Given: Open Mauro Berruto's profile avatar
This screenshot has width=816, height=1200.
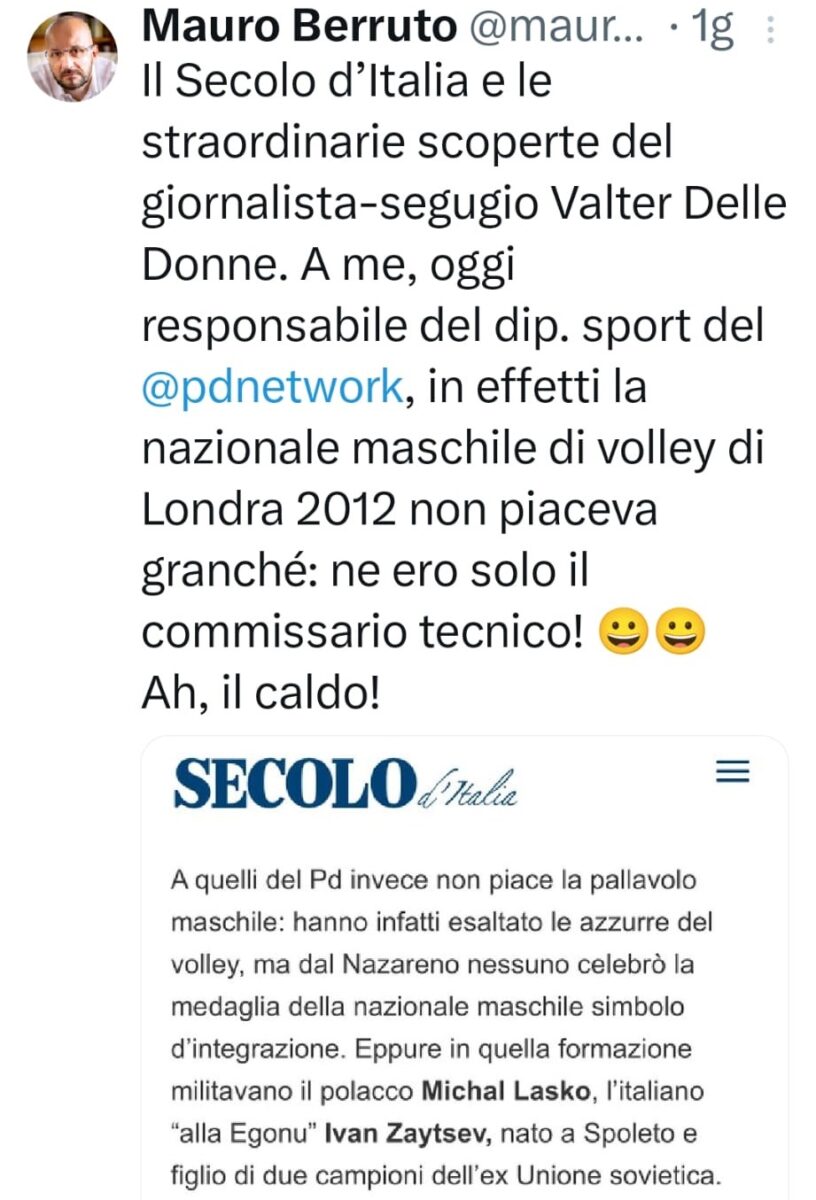Looking at the screenshot, I should [x=72, y=56].
